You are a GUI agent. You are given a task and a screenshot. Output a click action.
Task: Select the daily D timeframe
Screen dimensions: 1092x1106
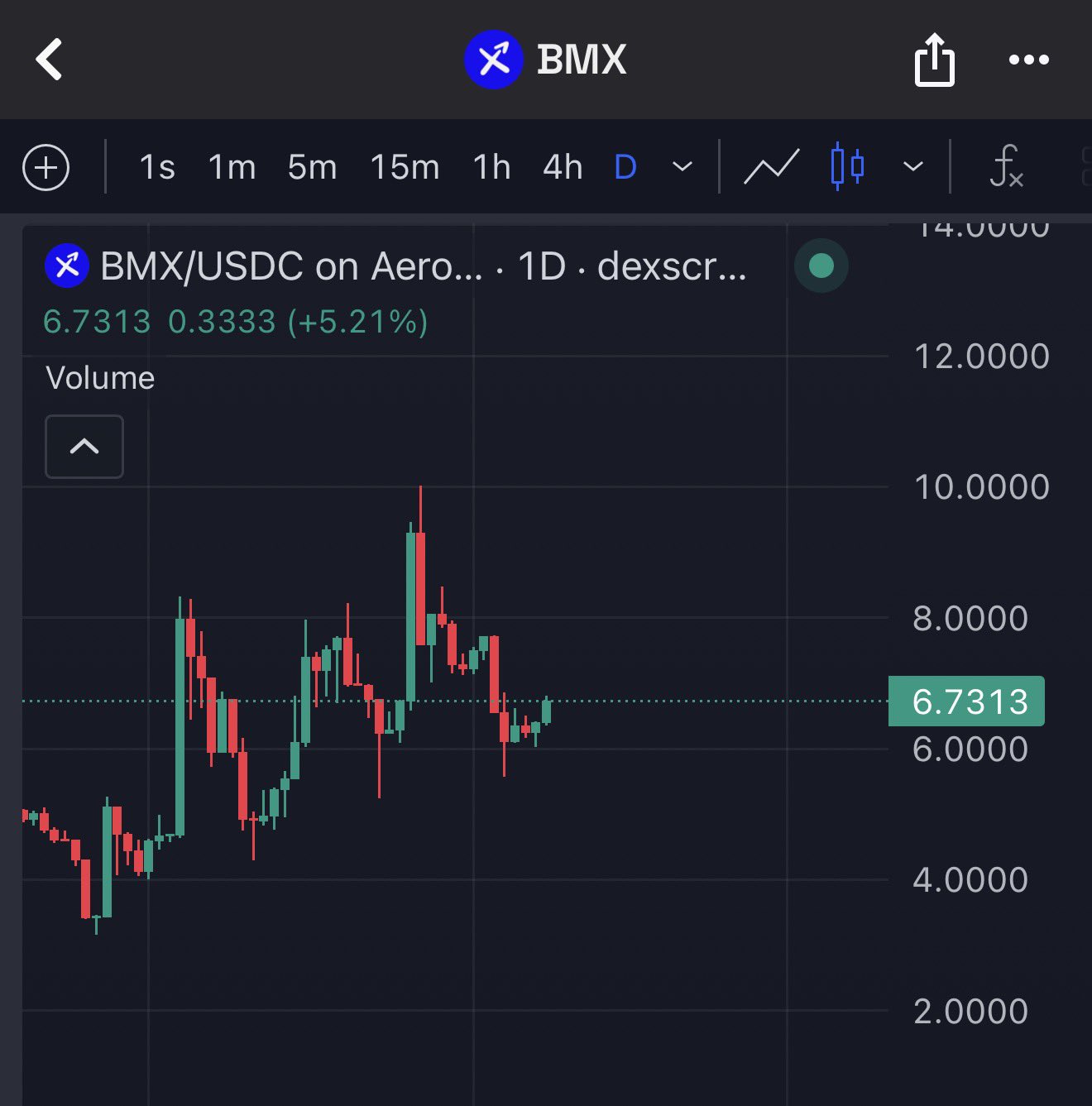[625, 168]
